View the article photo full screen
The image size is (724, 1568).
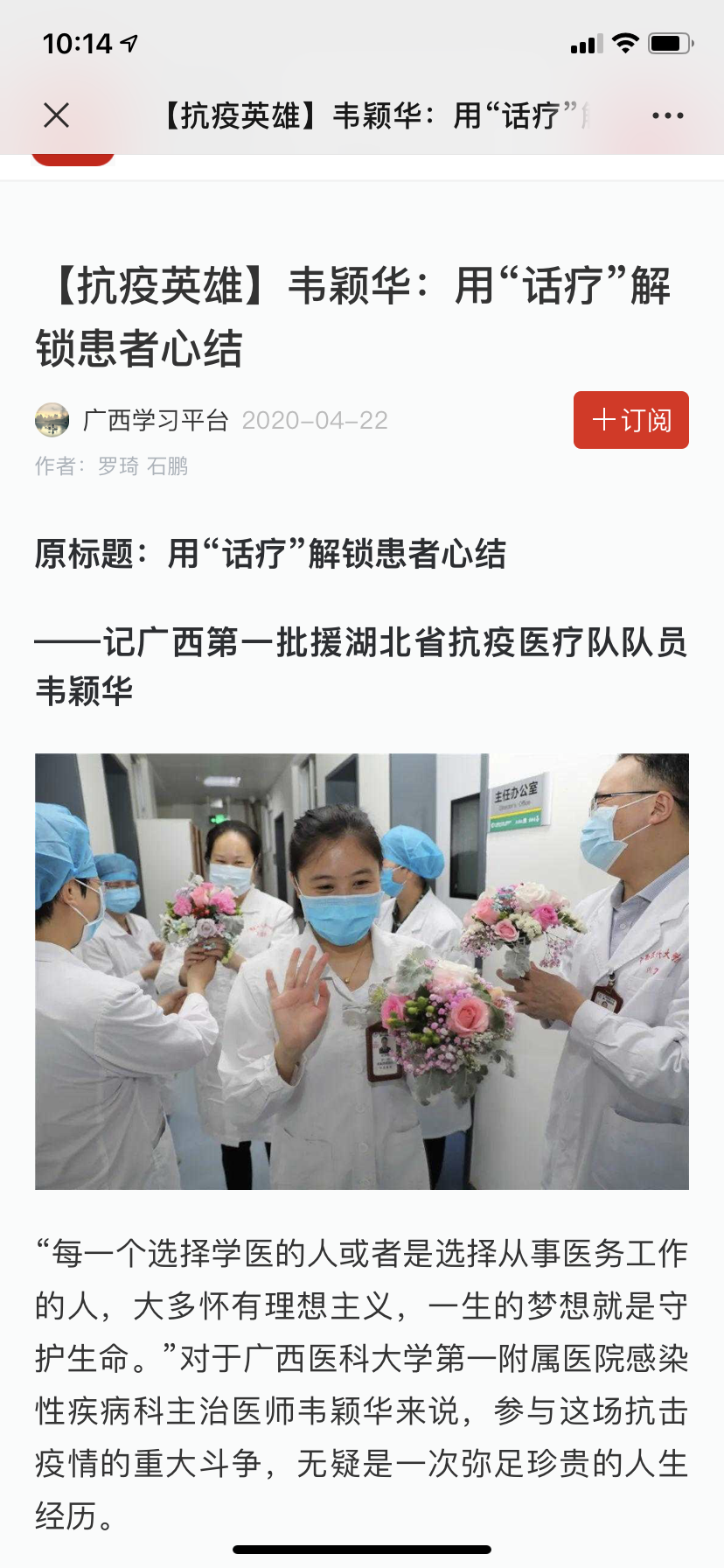tap(361, 970)
